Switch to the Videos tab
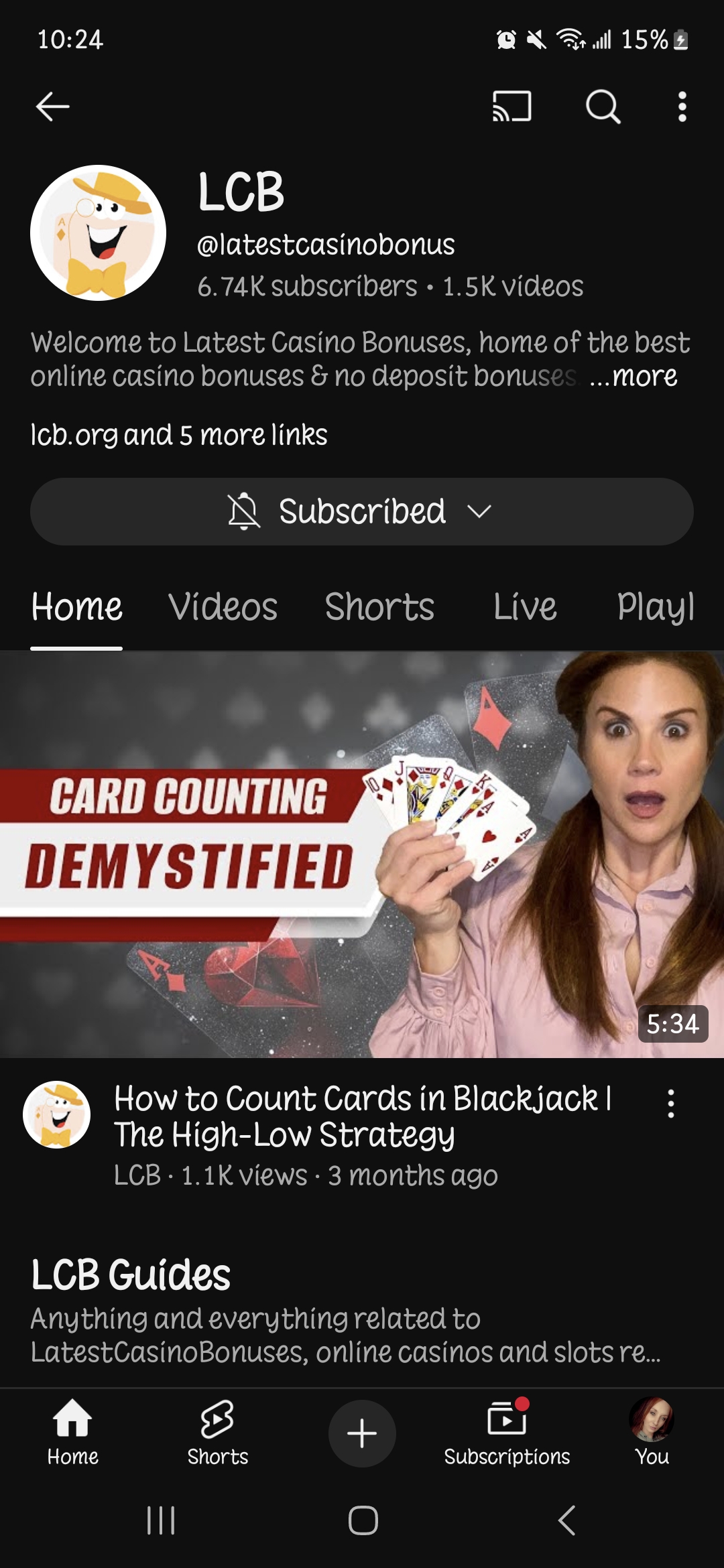Image resolution: width=724 pixels, height=1568 pixels. click(x=223, y=607)
